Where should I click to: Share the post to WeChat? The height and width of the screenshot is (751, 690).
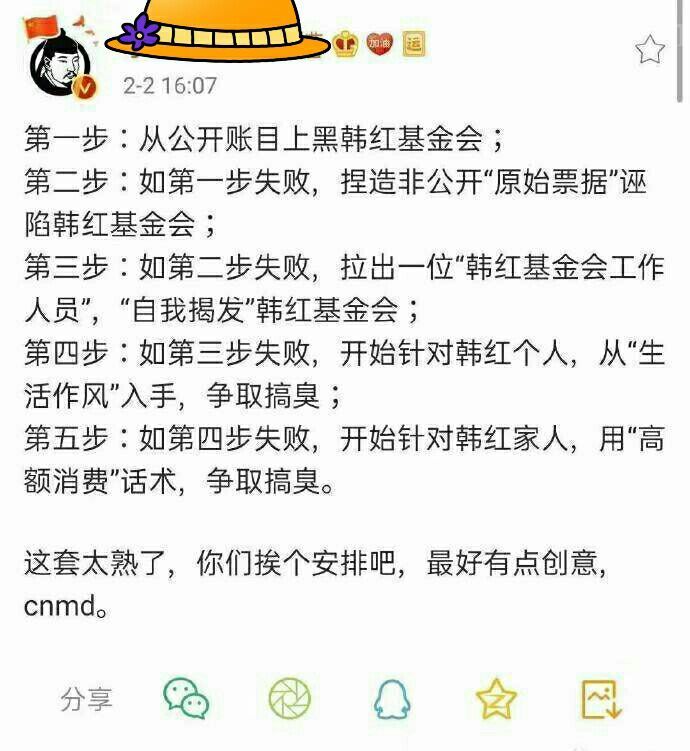coord(186,698)
